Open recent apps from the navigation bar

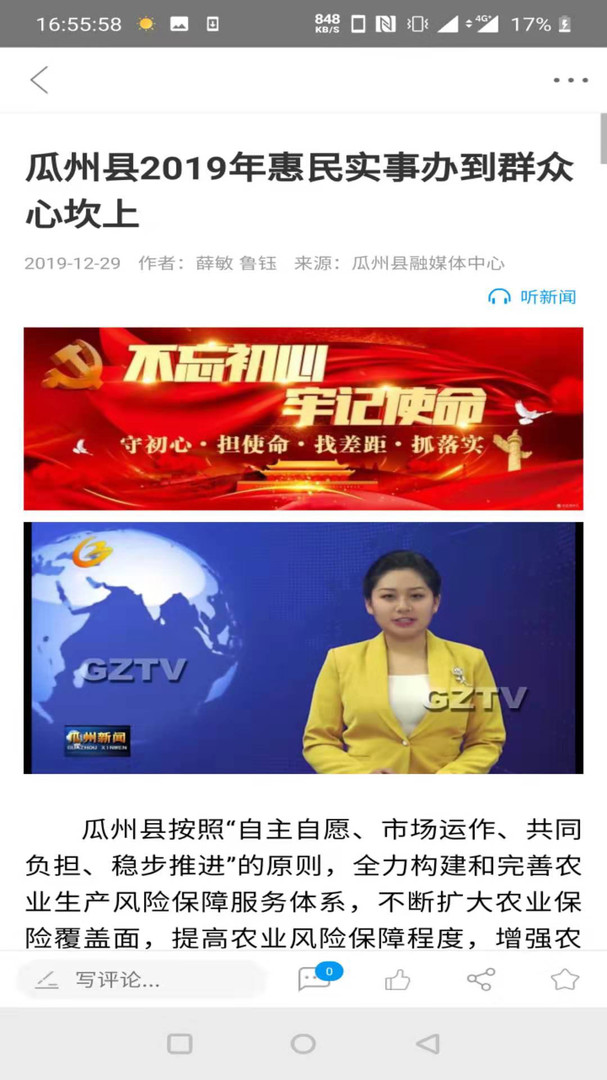[x=180, y=1044]
